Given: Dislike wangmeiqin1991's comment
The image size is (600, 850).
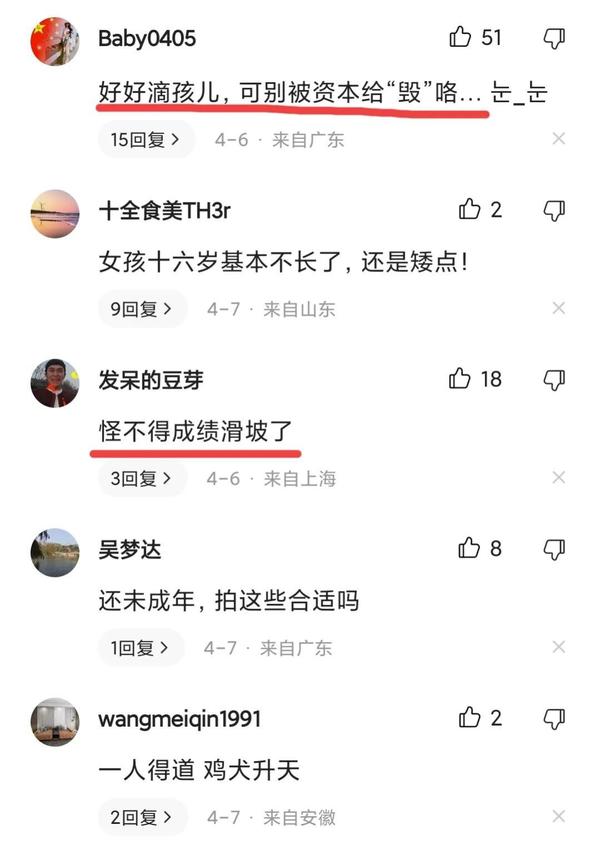Looking at the screenshot, I should [553, 717].
